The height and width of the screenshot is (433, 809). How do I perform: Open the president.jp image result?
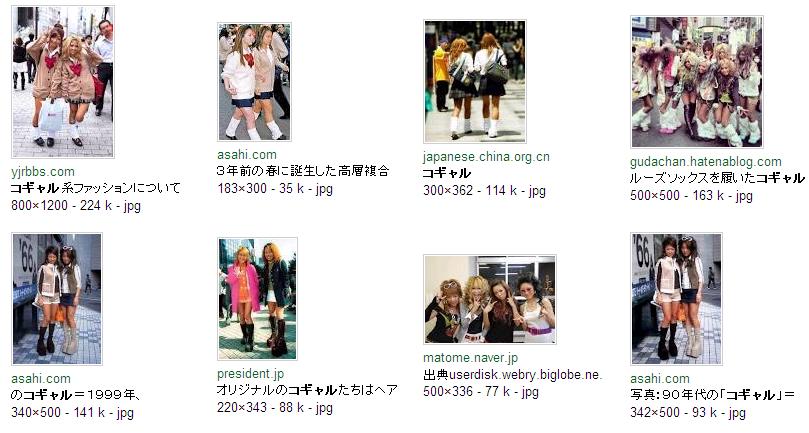(257, 298)
